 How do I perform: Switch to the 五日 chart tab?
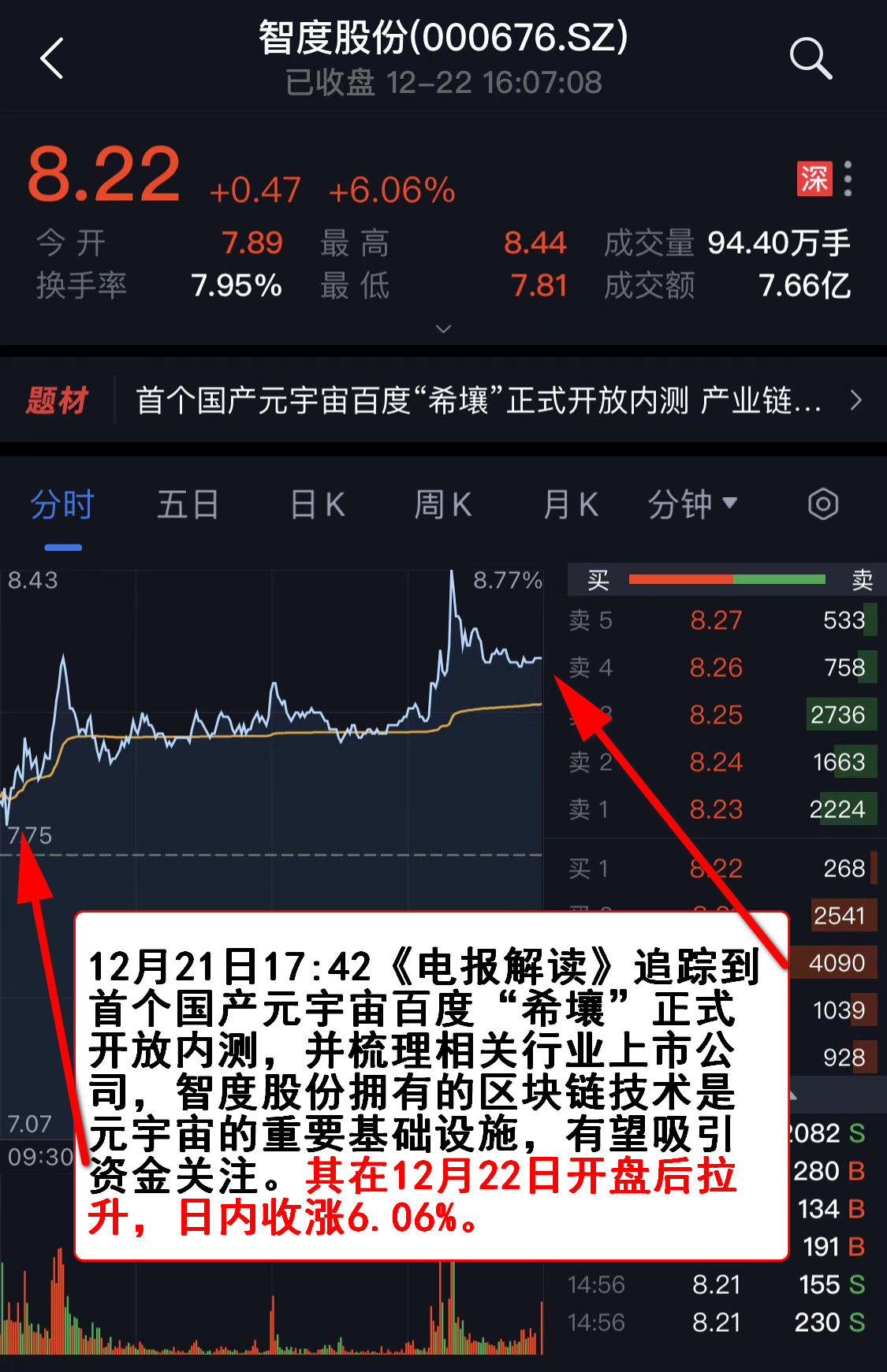coord(188,505)
